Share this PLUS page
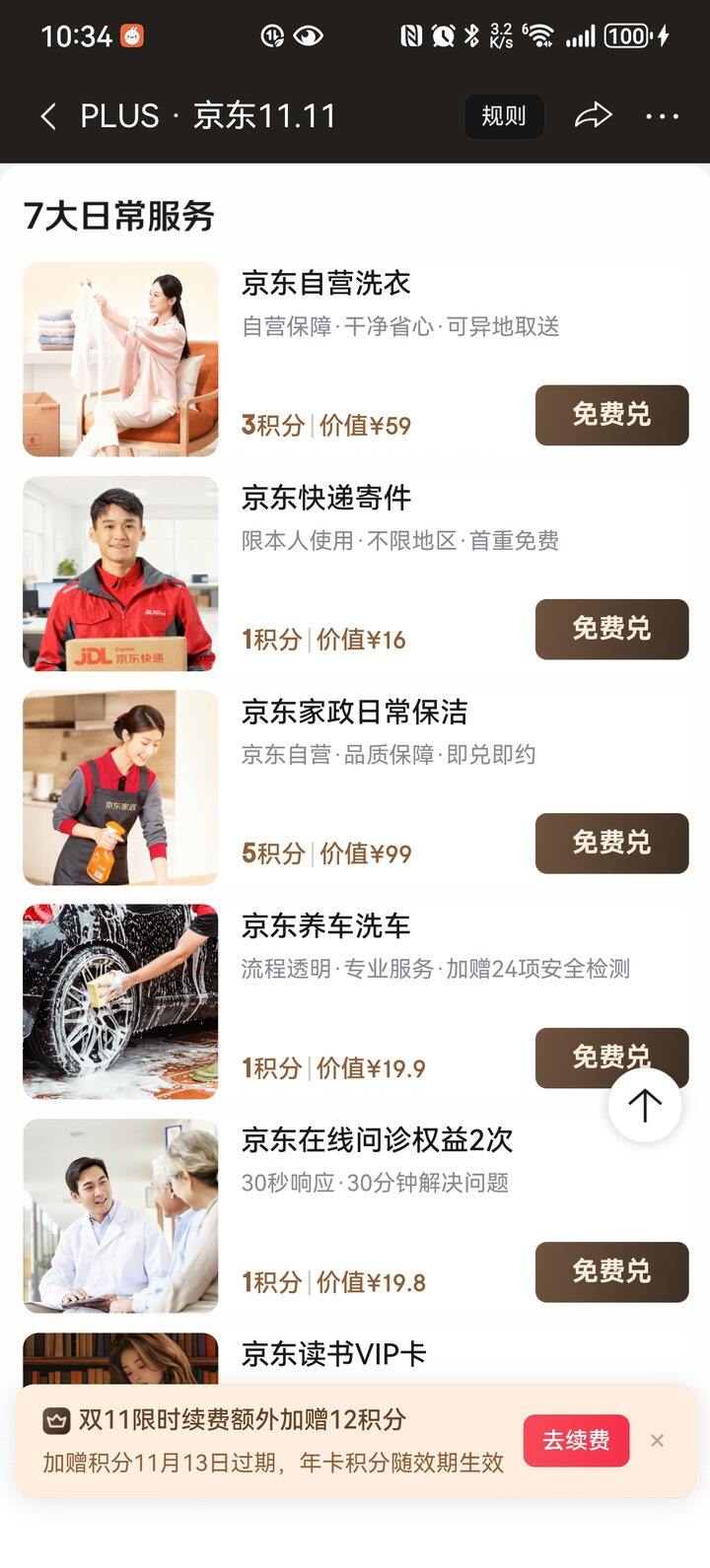Viewport: 710px width, 1568px height. tap(593, 117)
